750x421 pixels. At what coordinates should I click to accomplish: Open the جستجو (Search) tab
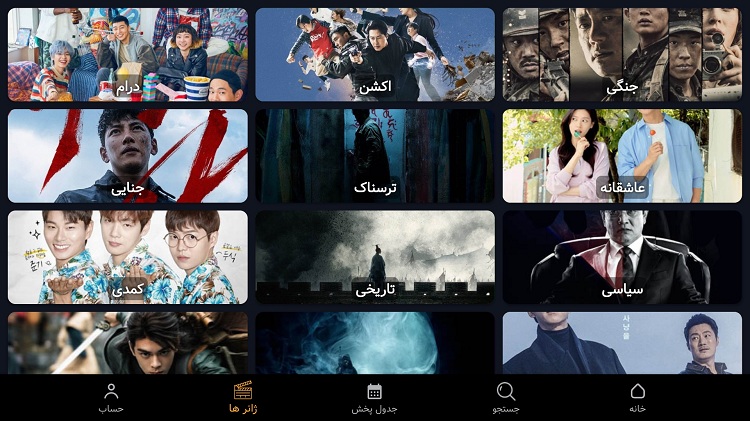coord(506,398)
